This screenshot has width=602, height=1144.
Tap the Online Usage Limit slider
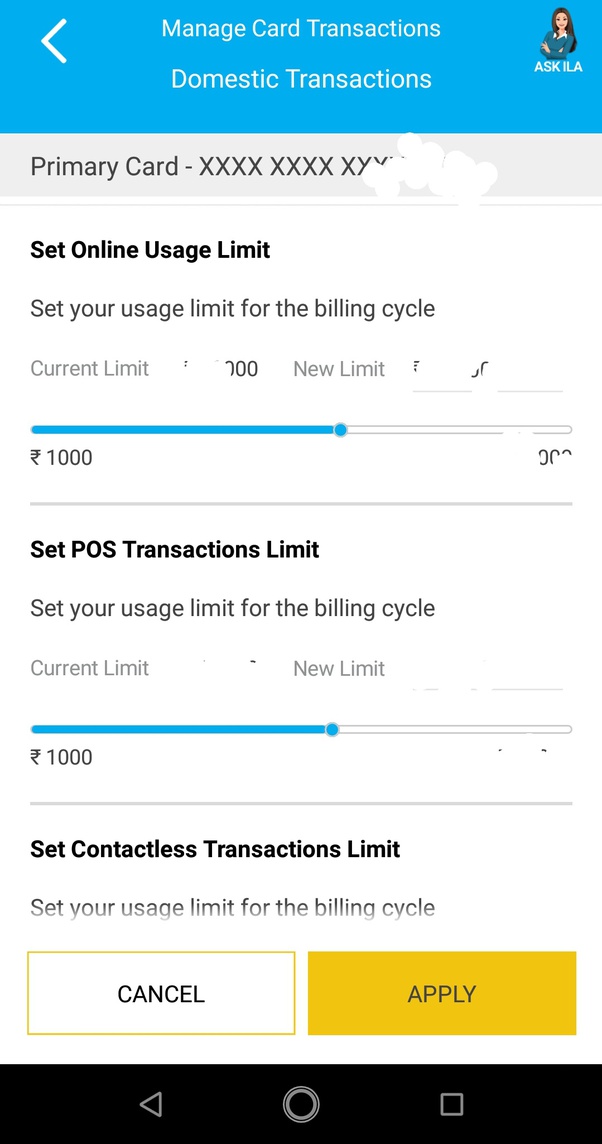coord(340,430)
